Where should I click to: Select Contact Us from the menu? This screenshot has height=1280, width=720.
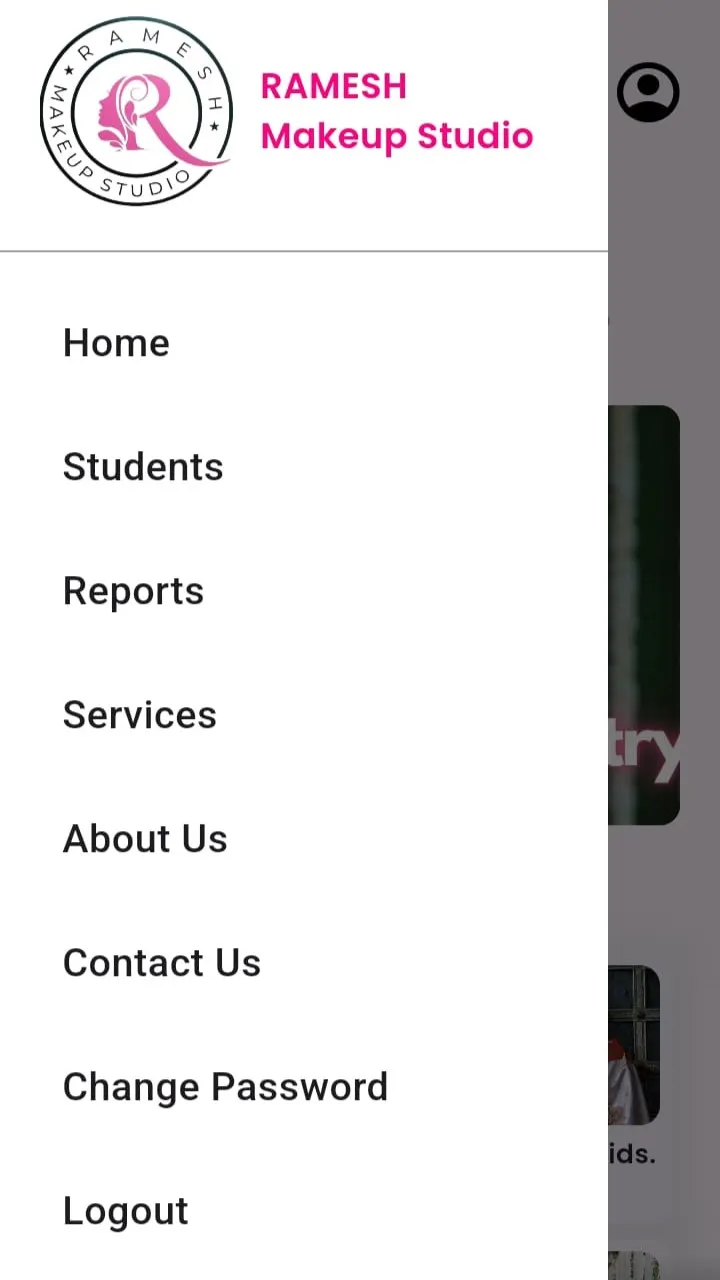[161, 962]
